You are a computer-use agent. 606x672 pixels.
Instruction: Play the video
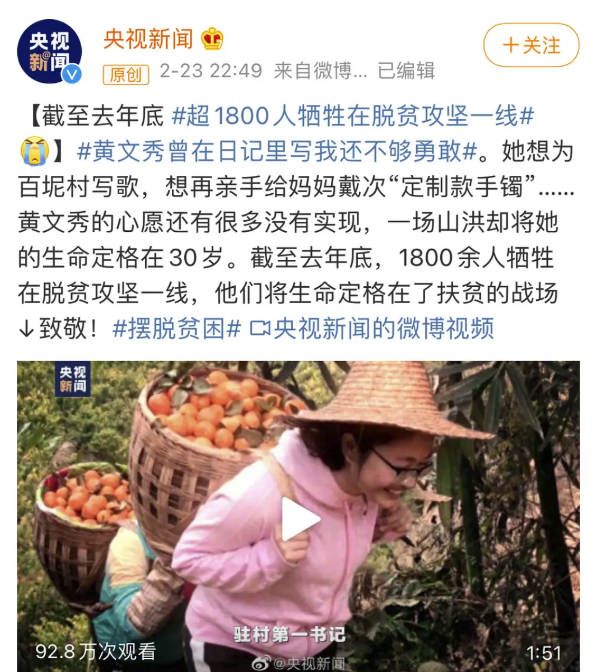(298, 519)
